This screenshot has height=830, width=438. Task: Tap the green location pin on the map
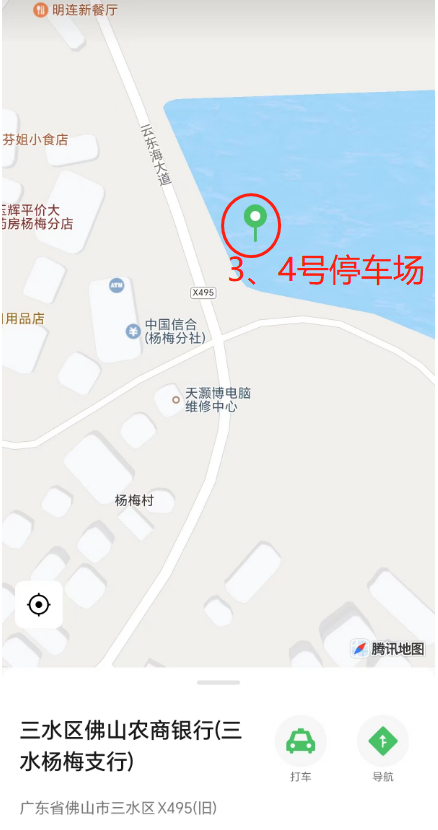[255, 222]
